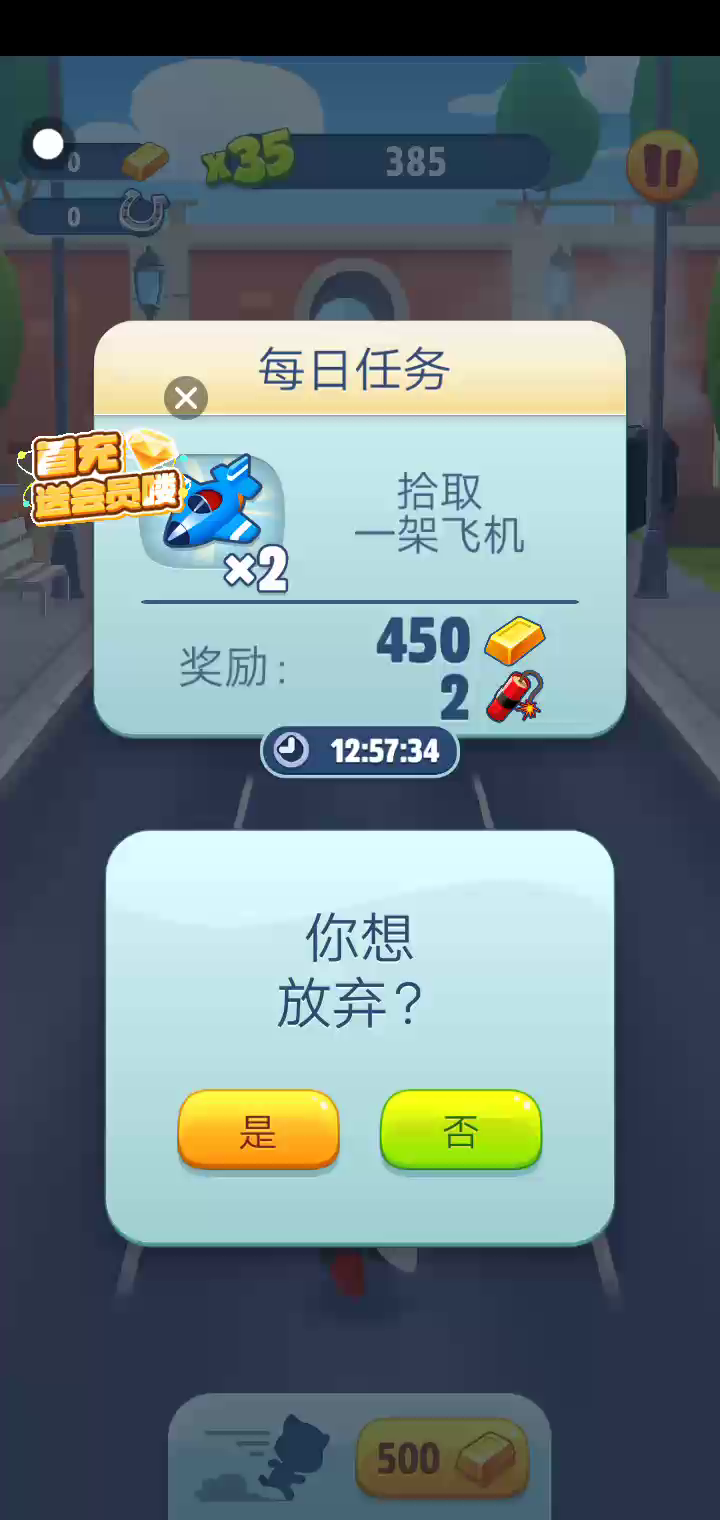The image size is (720, 1520).
Task: Confirm giving up with 是
Action: pyautogui.click(x=258, y=1130)
